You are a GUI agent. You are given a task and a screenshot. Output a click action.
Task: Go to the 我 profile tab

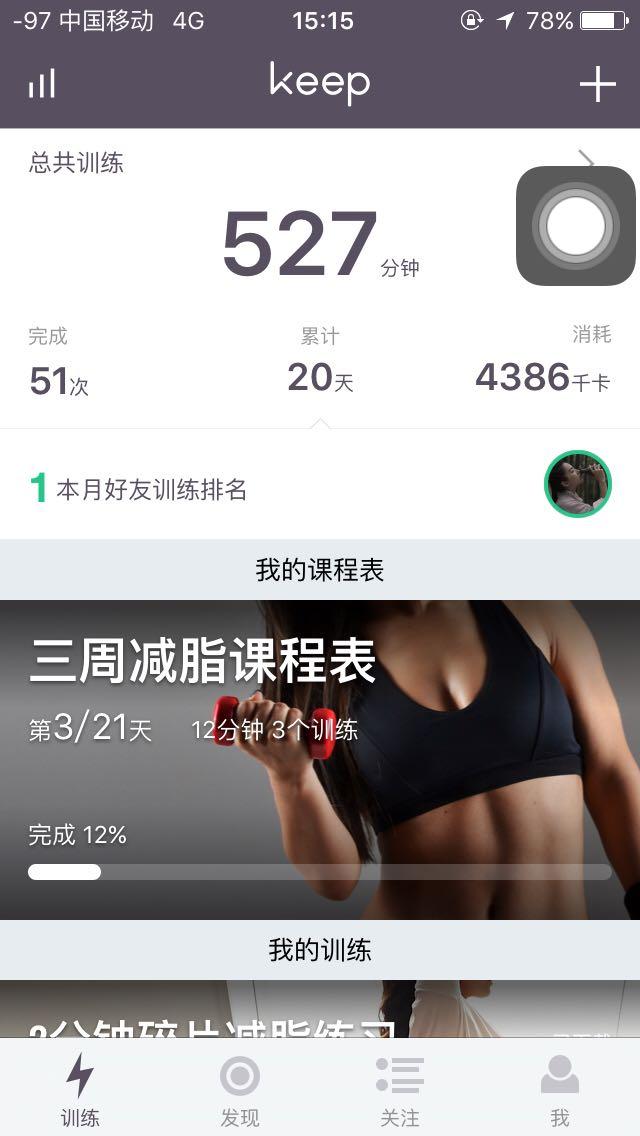pyautogui.click(x=559, y=1090)
